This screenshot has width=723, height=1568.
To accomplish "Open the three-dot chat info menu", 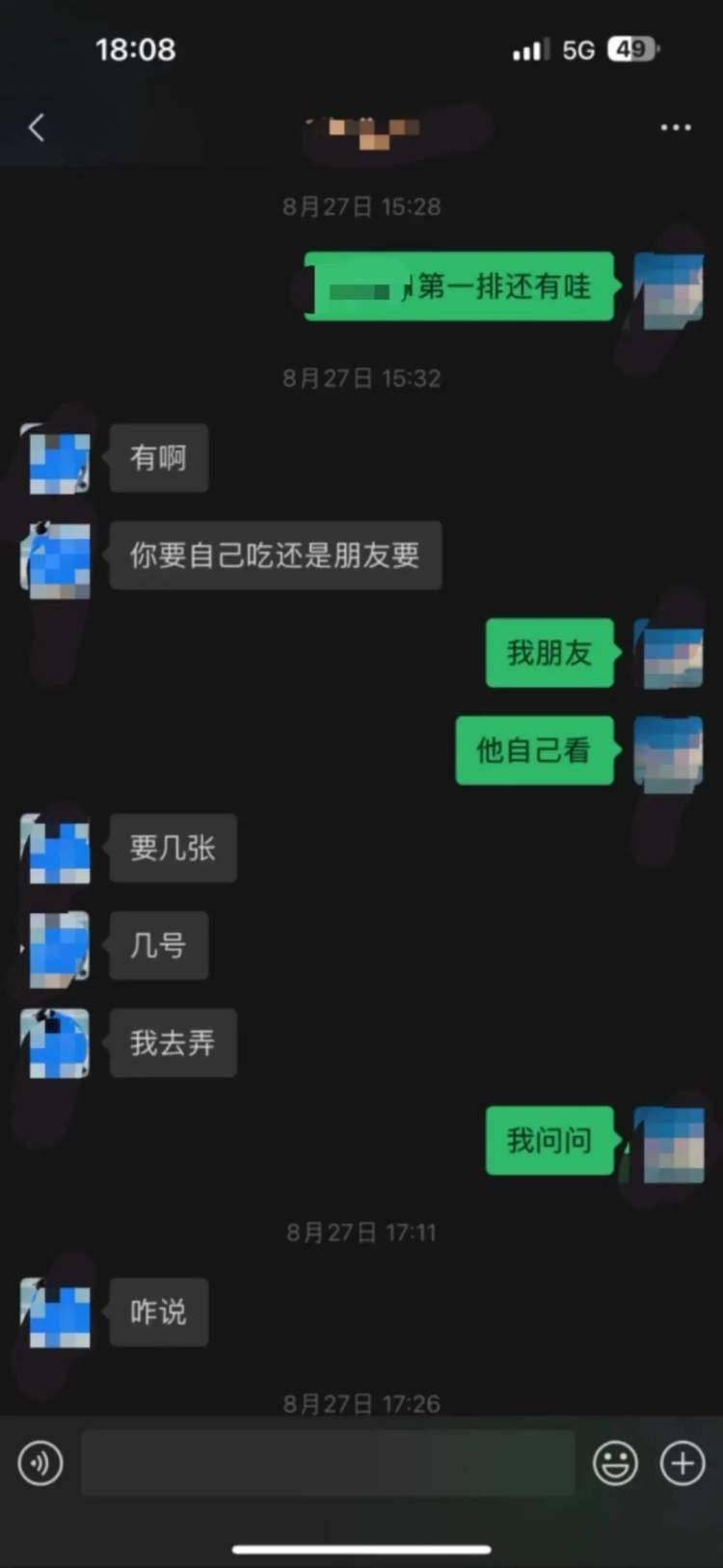I will pos(675,127).
